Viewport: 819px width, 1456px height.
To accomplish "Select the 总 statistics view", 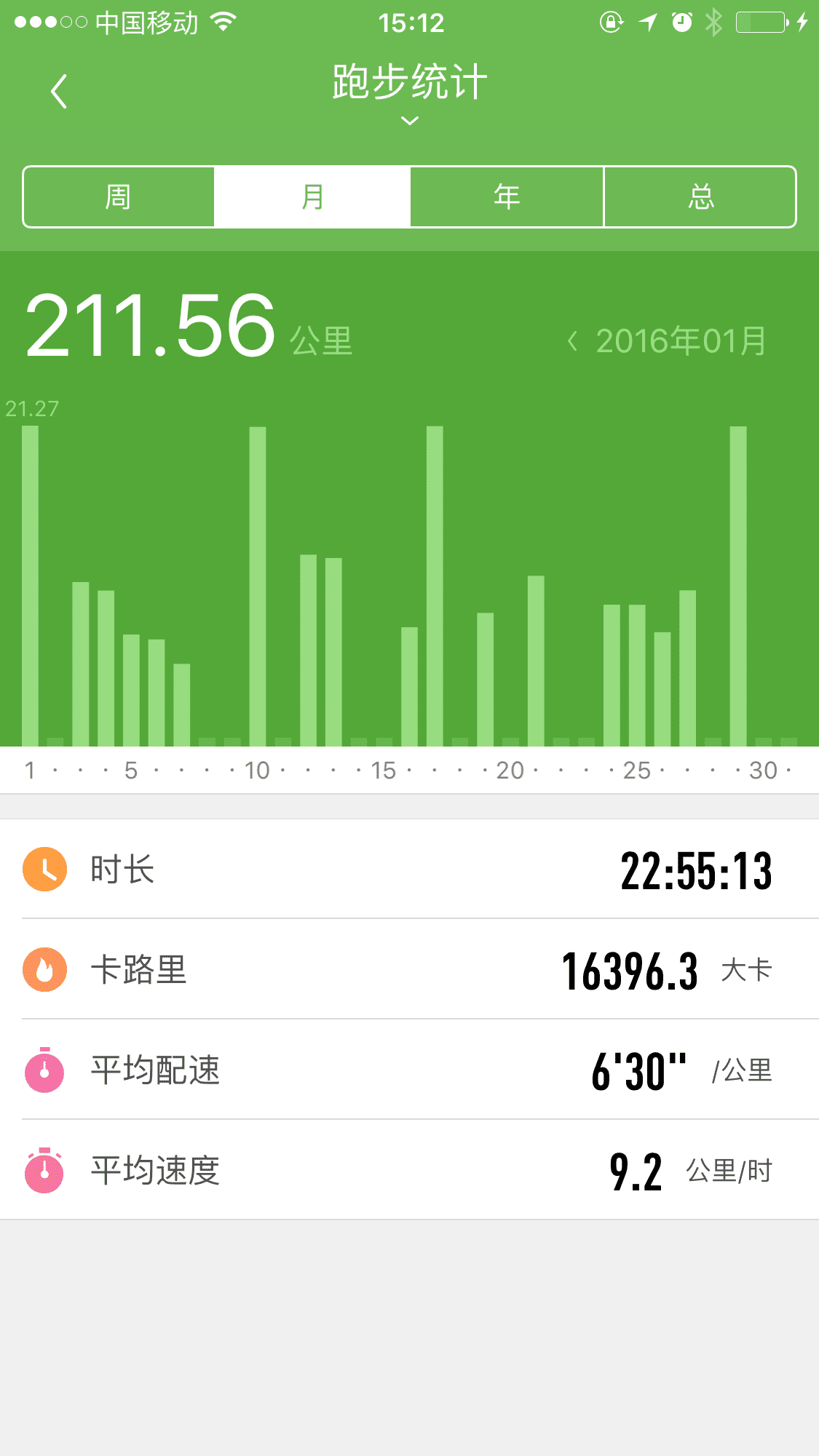I will [x=700, y=196].
